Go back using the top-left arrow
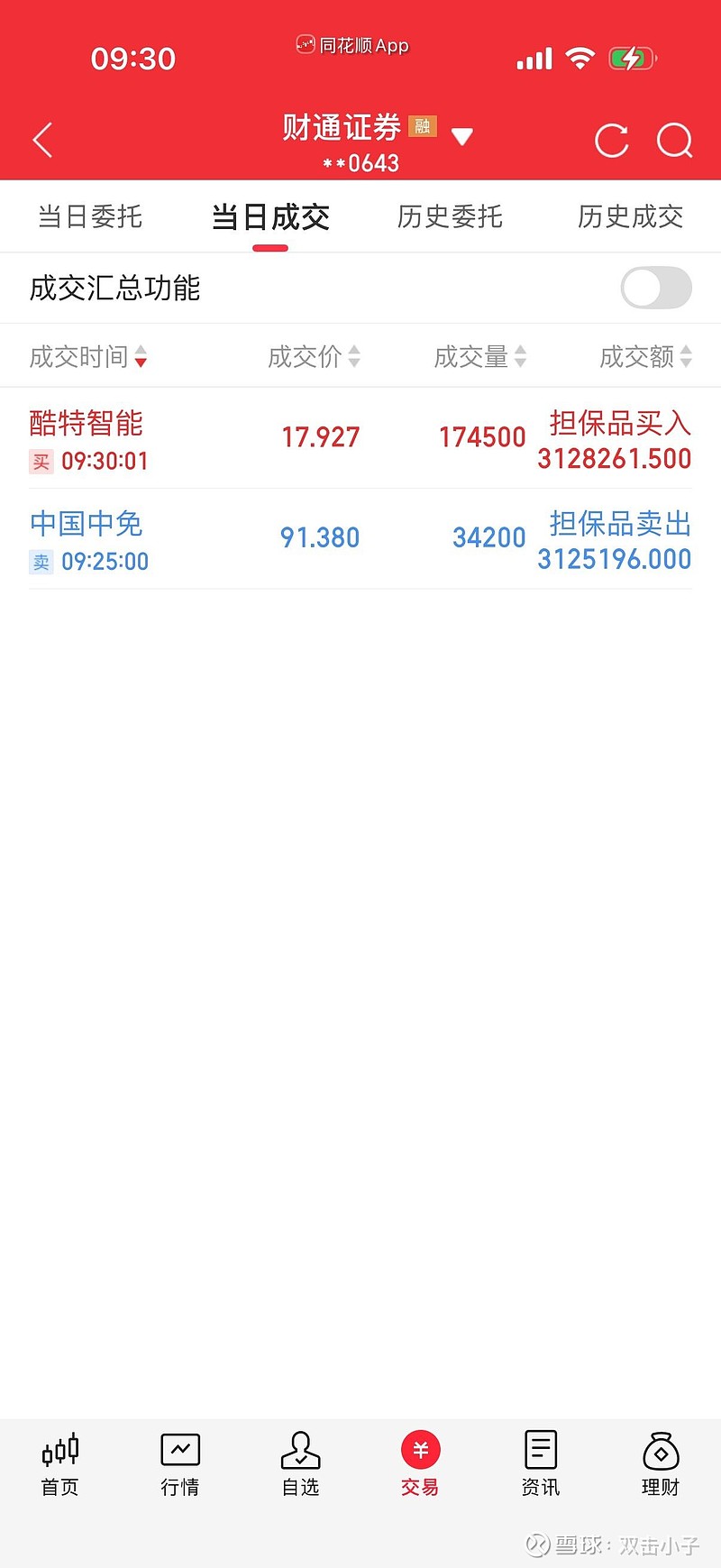This screenshot has width=721, height=1568. (42, 141)
